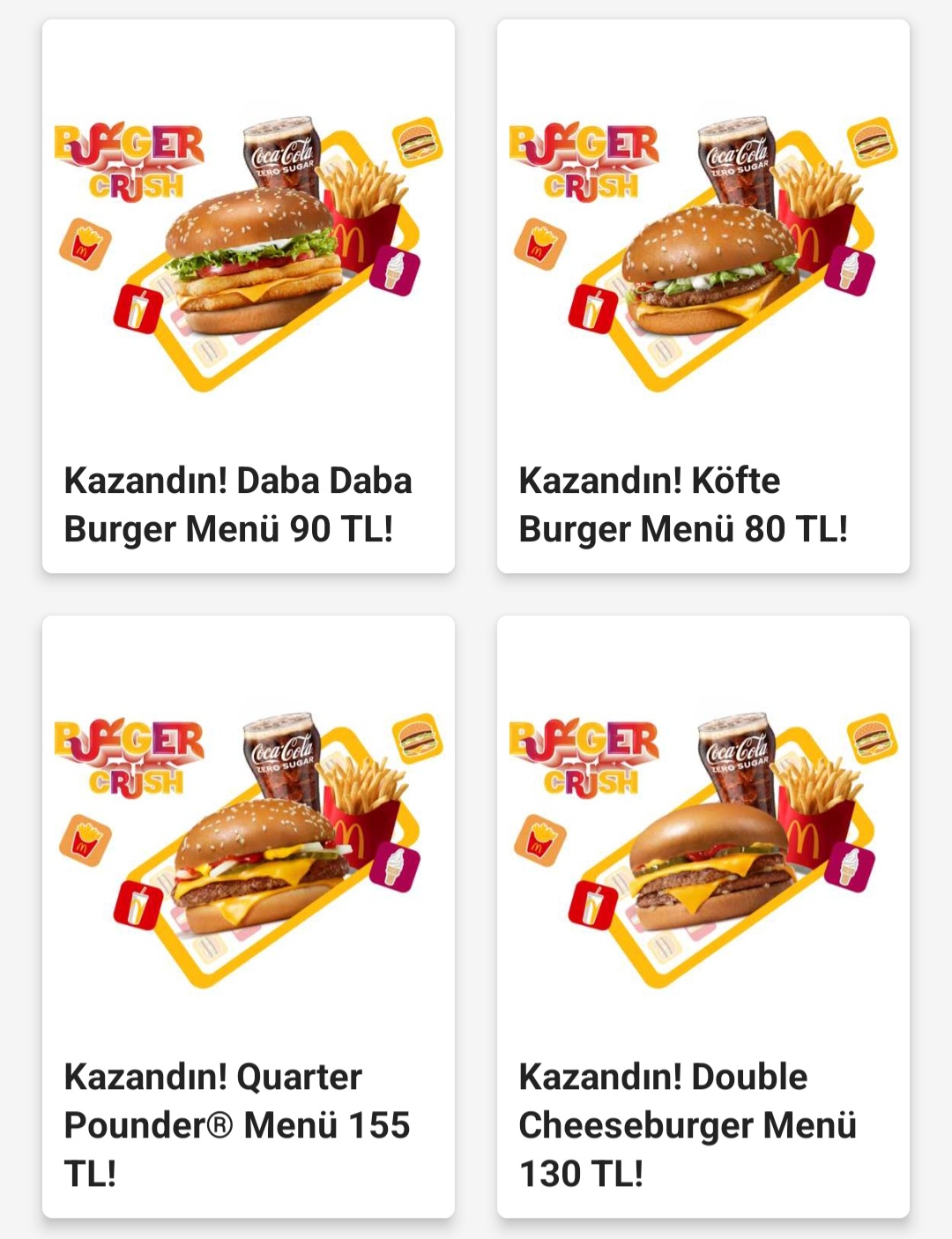The width and height of the screenshot is (952, 1239).
Task: Select the Köfte Burger Menü 80 TL card
Action: click(703, 296)
